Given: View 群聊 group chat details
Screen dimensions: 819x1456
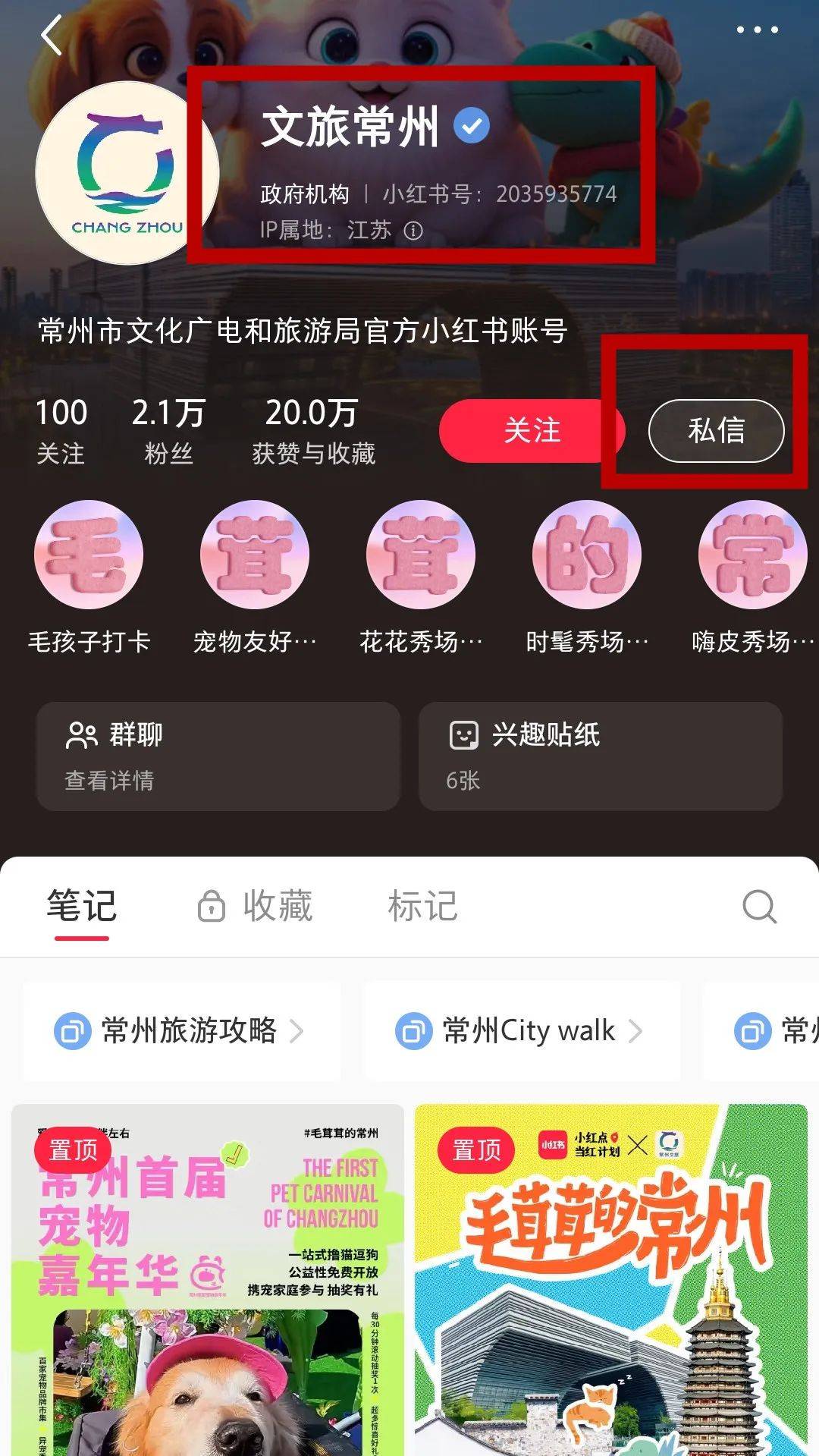Looking at the screenshot, I should point(218,756).
